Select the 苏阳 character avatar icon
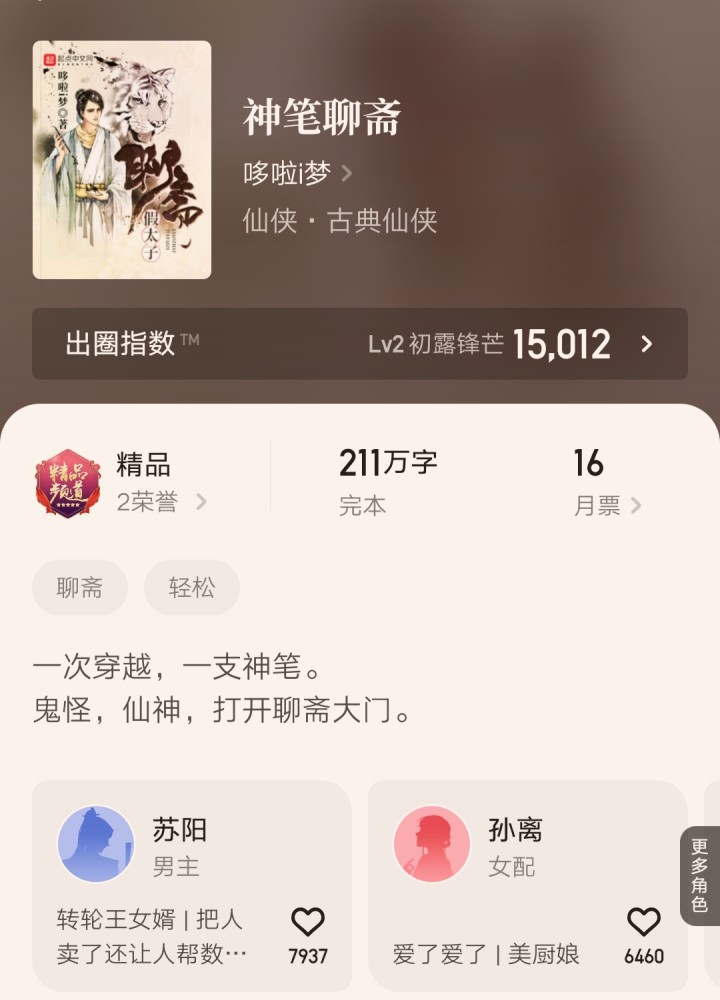720x1000 pixels. [x=96, y=844]
